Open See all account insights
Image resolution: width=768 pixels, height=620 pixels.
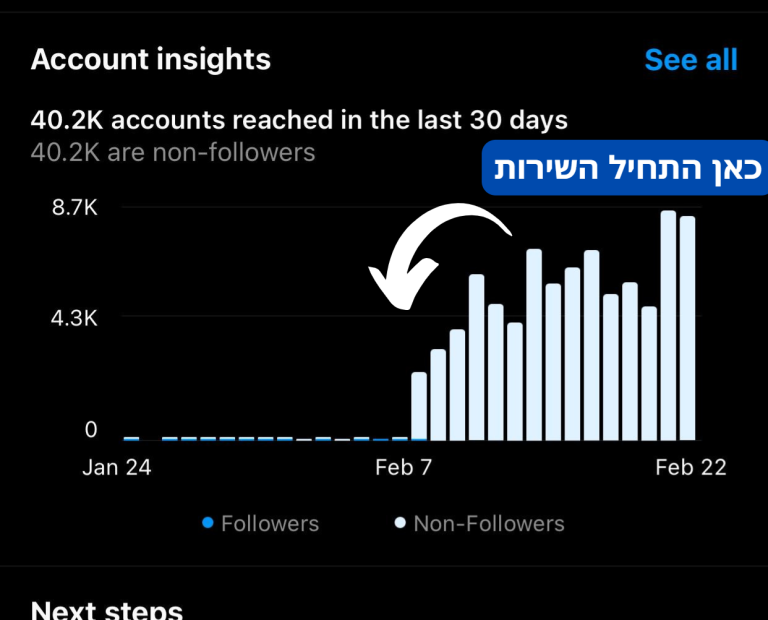[690, 60]
